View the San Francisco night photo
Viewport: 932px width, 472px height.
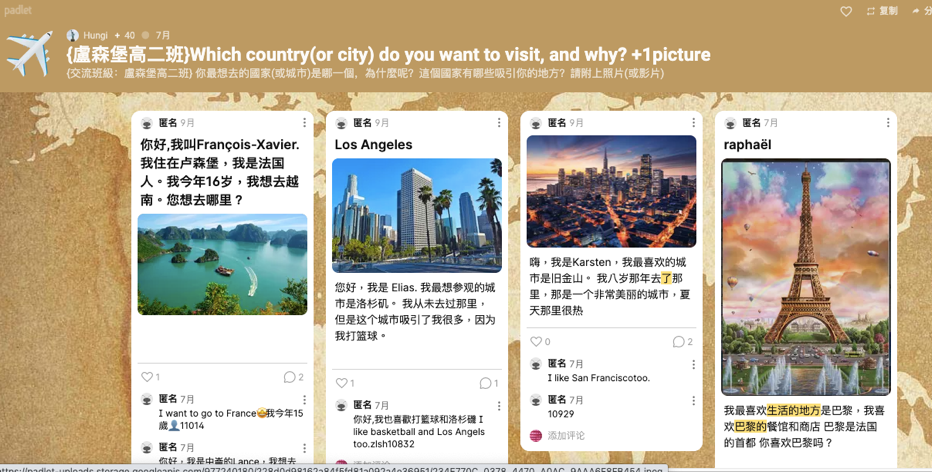[611, 191]
